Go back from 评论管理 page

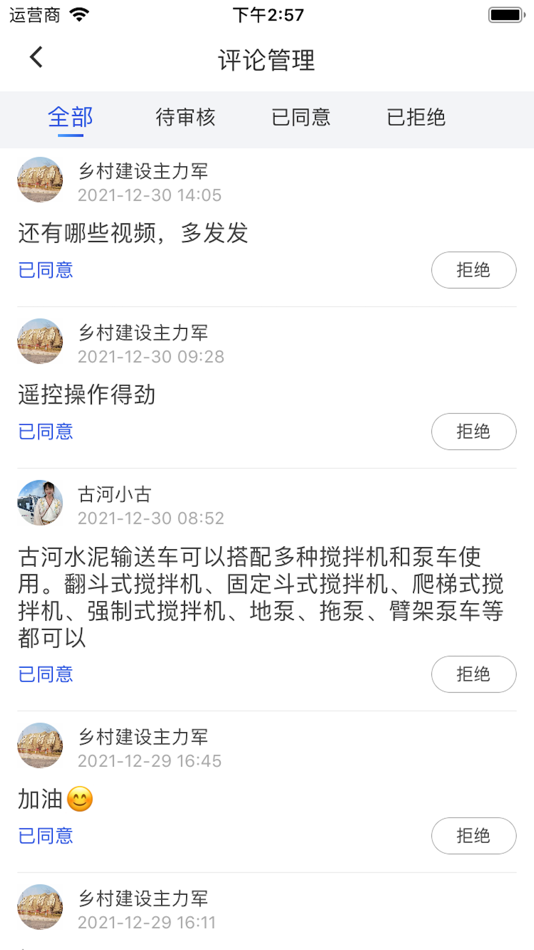coord(36,58)
